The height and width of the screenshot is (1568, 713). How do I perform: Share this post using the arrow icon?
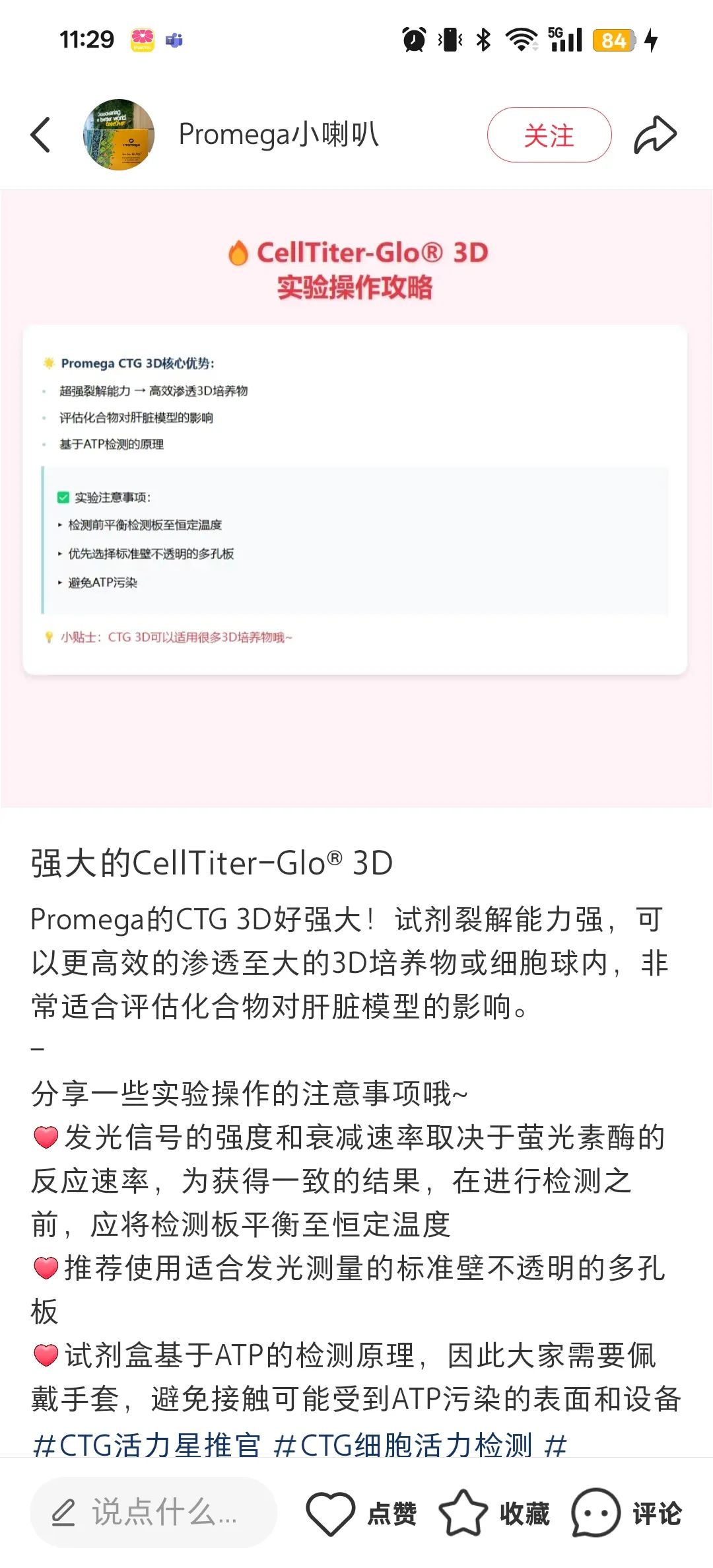[x=654, y=135]
